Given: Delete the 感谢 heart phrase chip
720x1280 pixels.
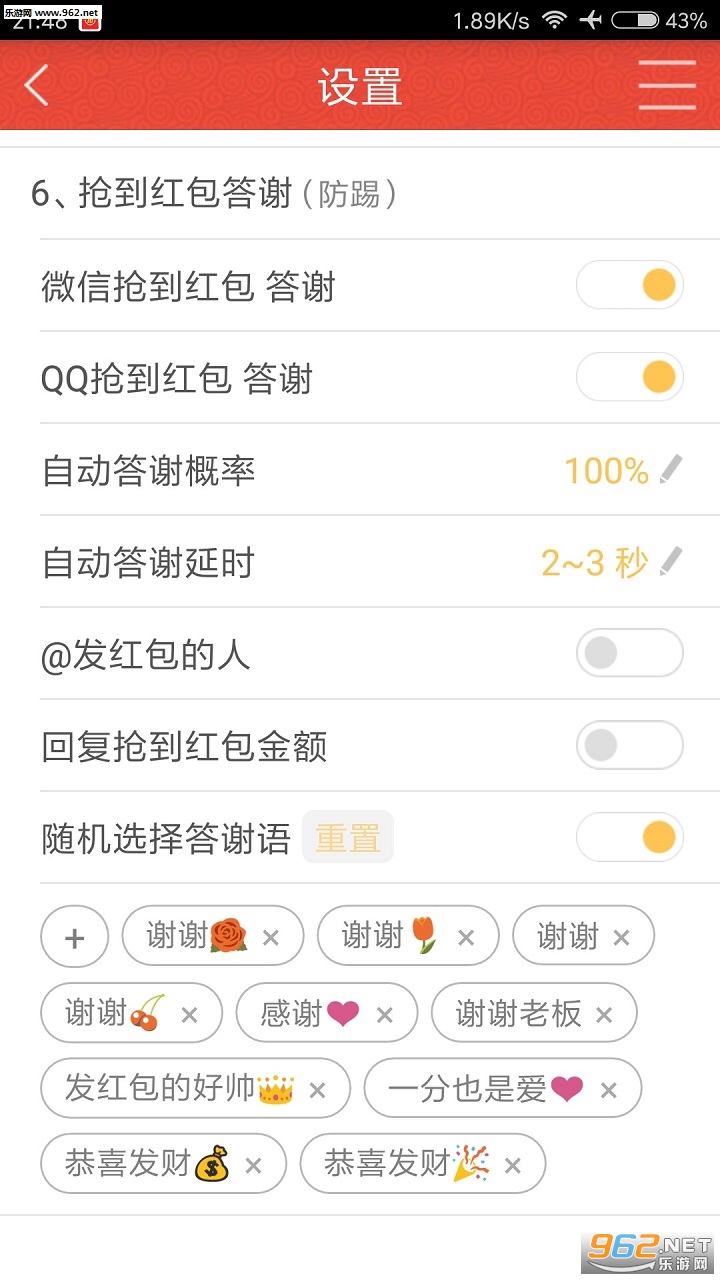Looking at the screenshot, I should coord(384,1015).
